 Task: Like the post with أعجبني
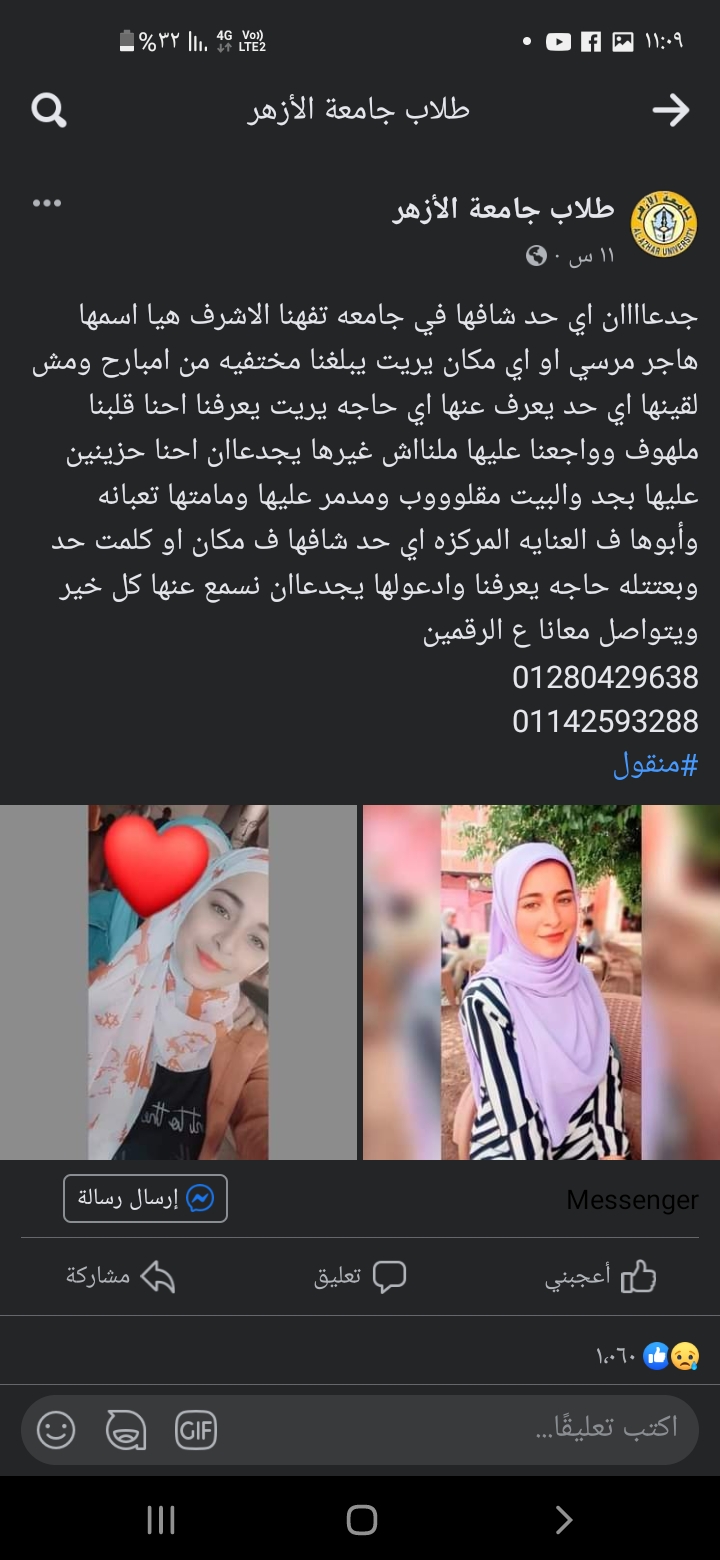[600, 1277]
